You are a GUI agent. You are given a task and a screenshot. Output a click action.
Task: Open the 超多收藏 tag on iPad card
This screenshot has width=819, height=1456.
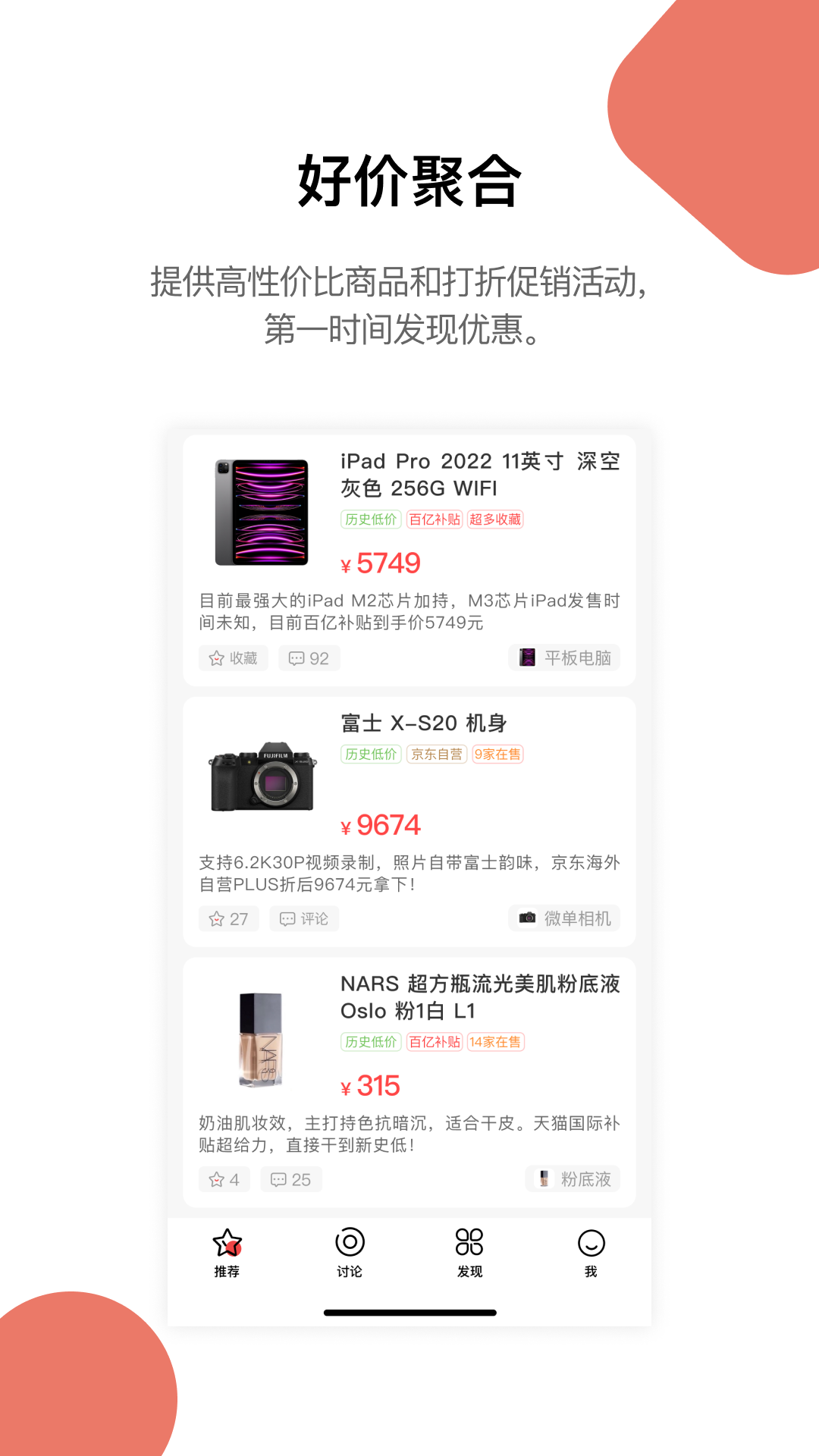pos(494,521)
